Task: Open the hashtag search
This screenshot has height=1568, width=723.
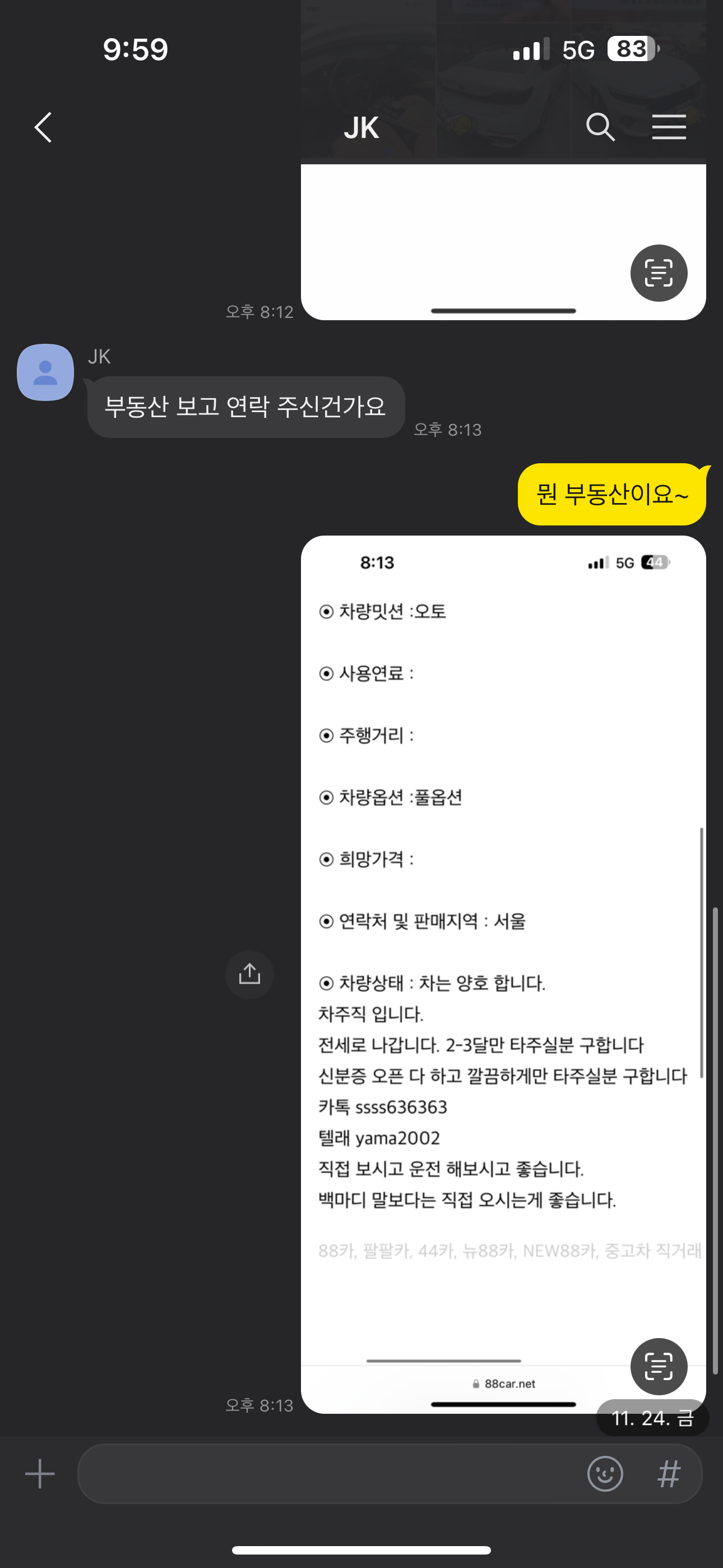Action: coord(669,1474)
